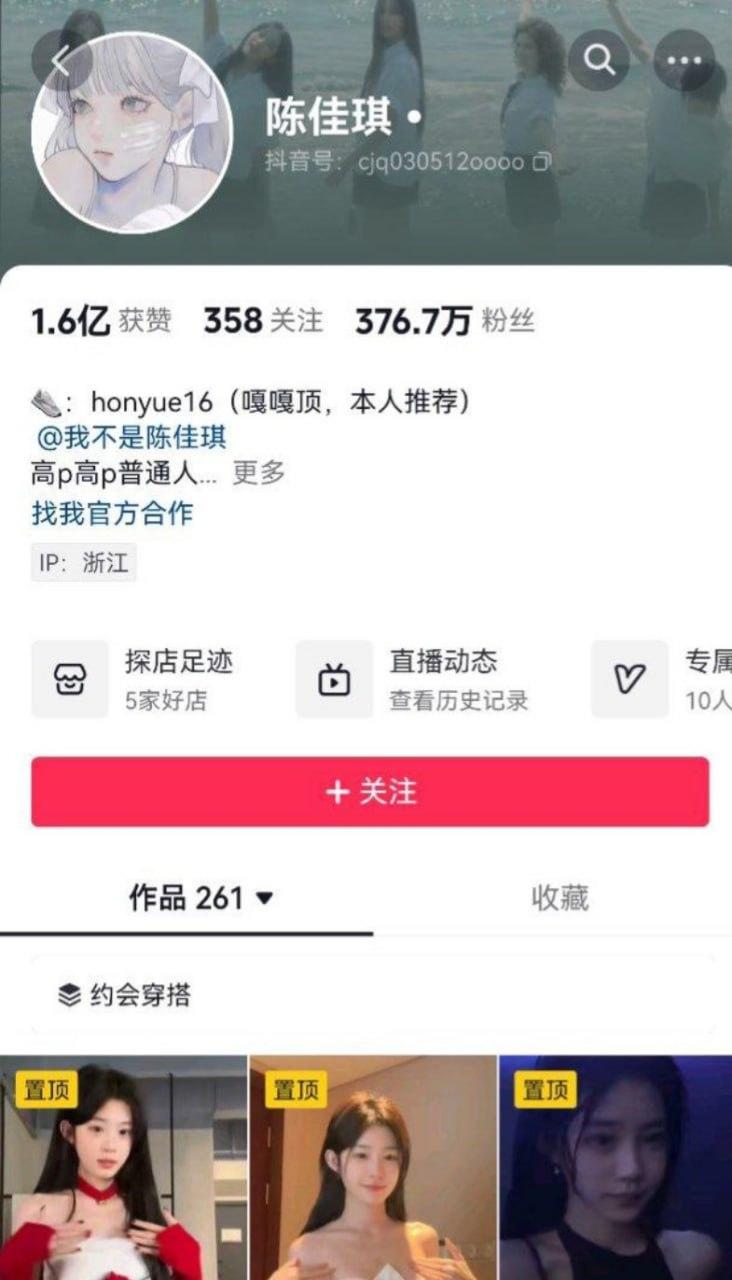
Task: Expand the bio with 更多
Action: click(259, 473)
